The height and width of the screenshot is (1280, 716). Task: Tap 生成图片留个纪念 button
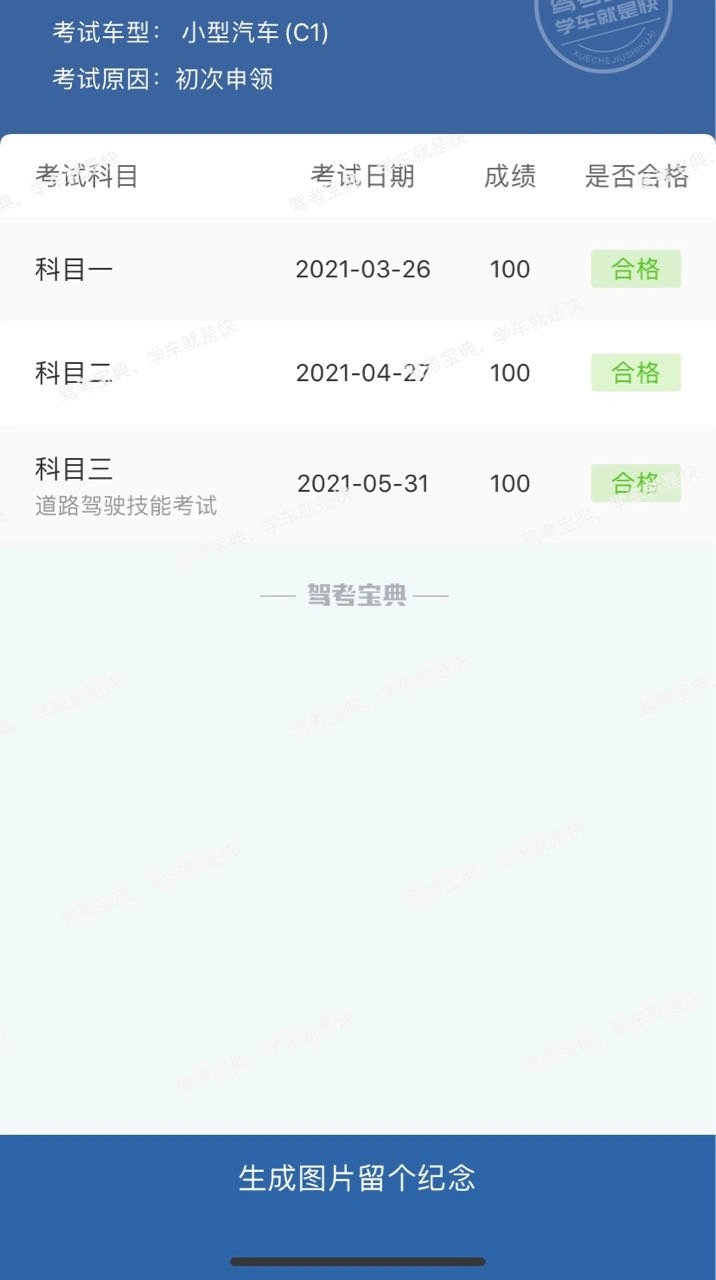pos(357,1177)
